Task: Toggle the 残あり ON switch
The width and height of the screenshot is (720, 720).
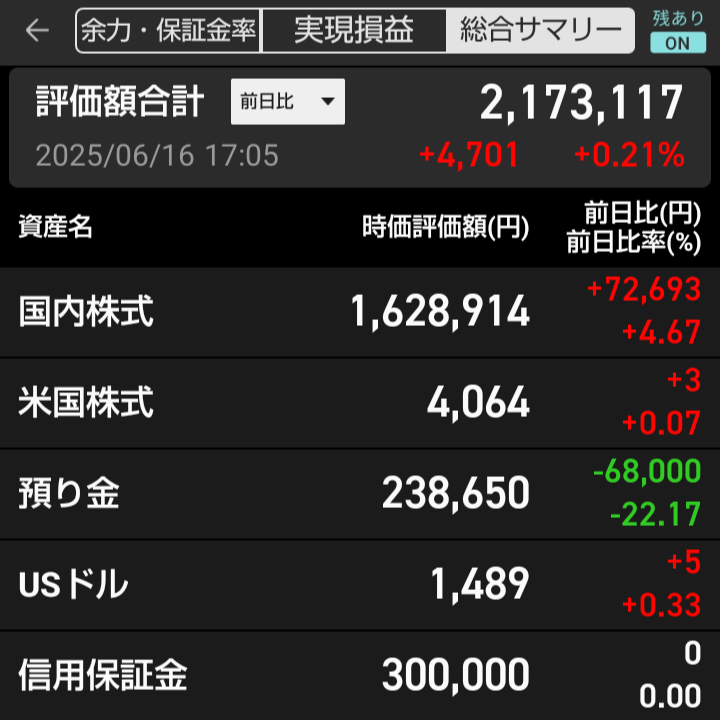Action: (x=678, y=43)
